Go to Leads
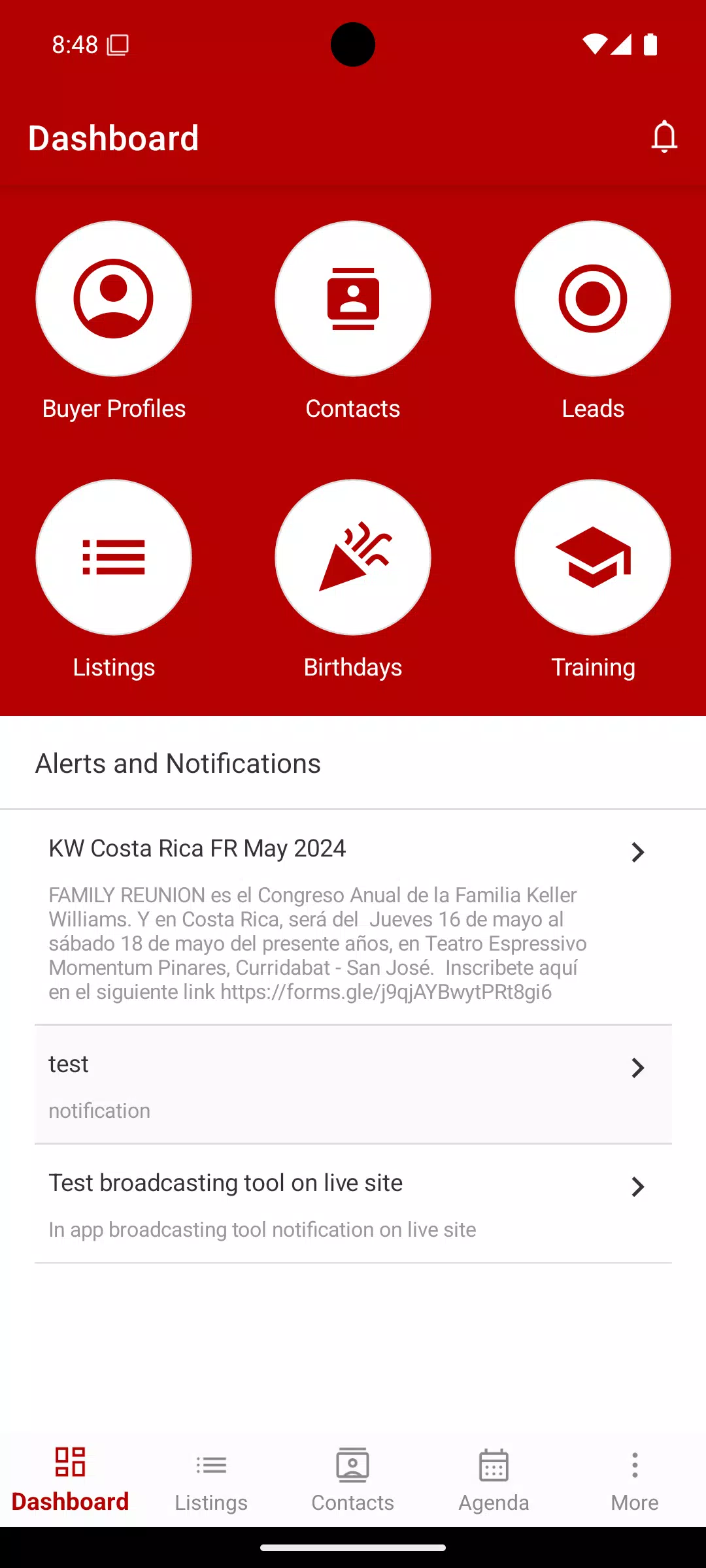 click(592, 299)
